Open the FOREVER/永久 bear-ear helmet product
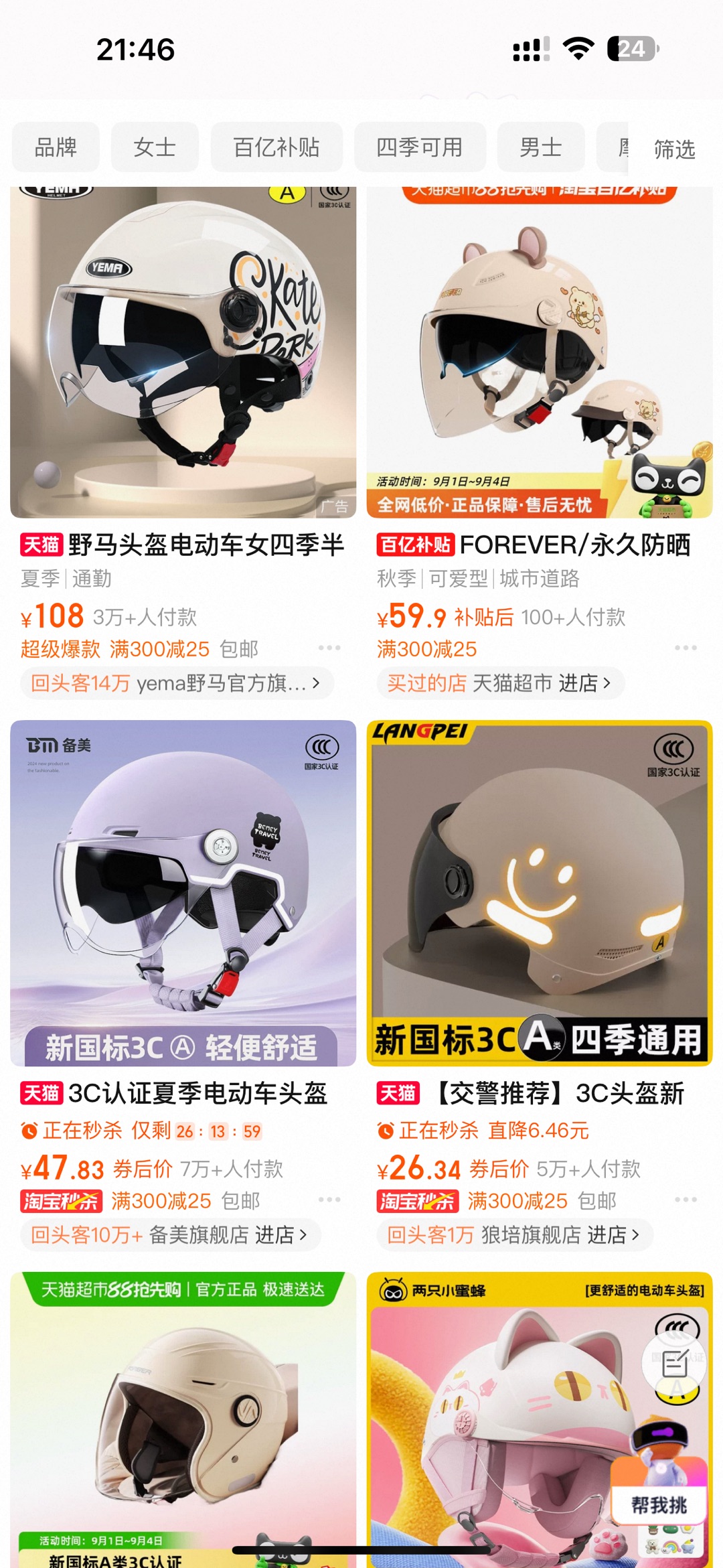Screen dimensions: 723x1568 click(x=539, y=352)
